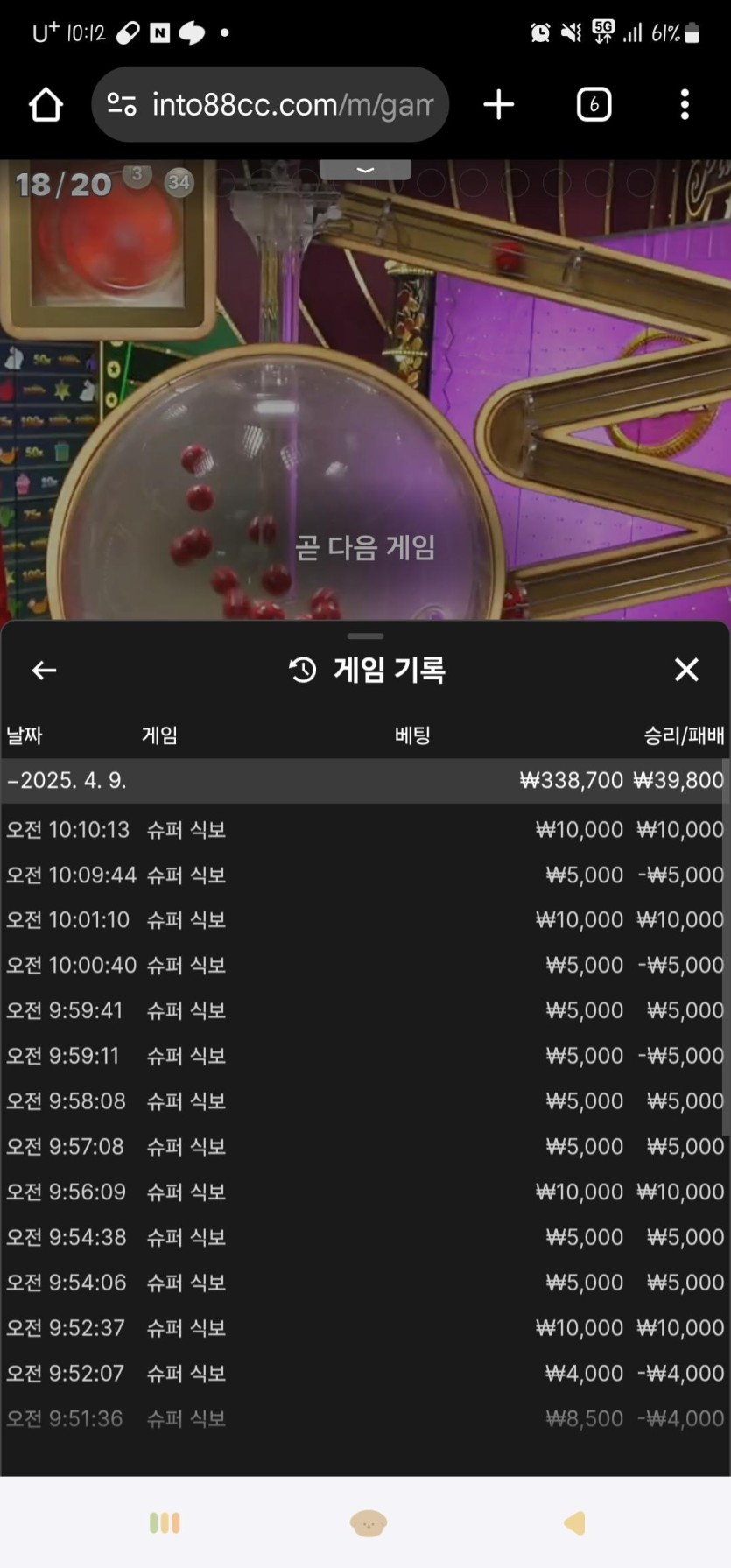Open the 오전 10:09:44 game record
Image resolution: width=731 pixels, height=1568 pixels.
coord(365,875)
